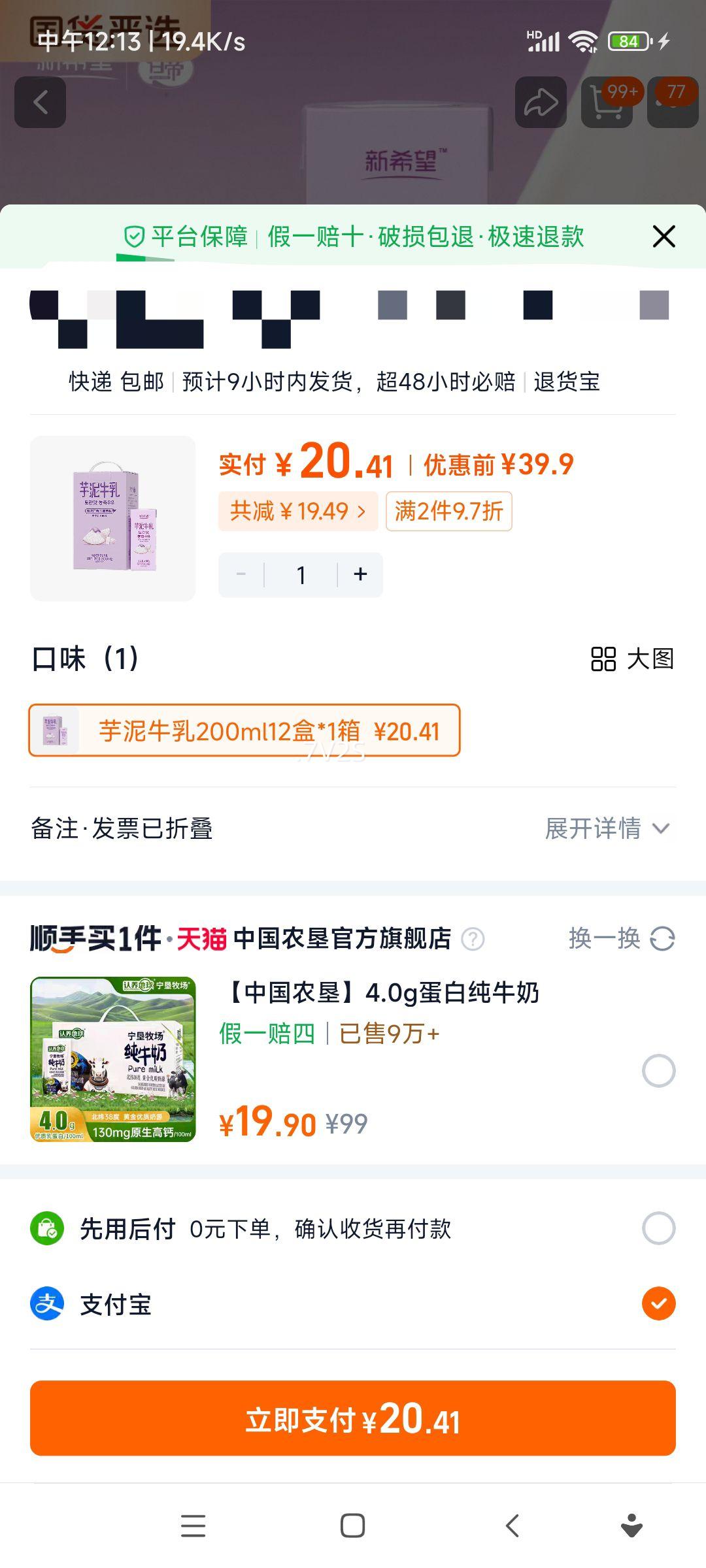Switch flavor view to 大图 mode
This screenshot has width=706, height=1568.
coord(632,661)
